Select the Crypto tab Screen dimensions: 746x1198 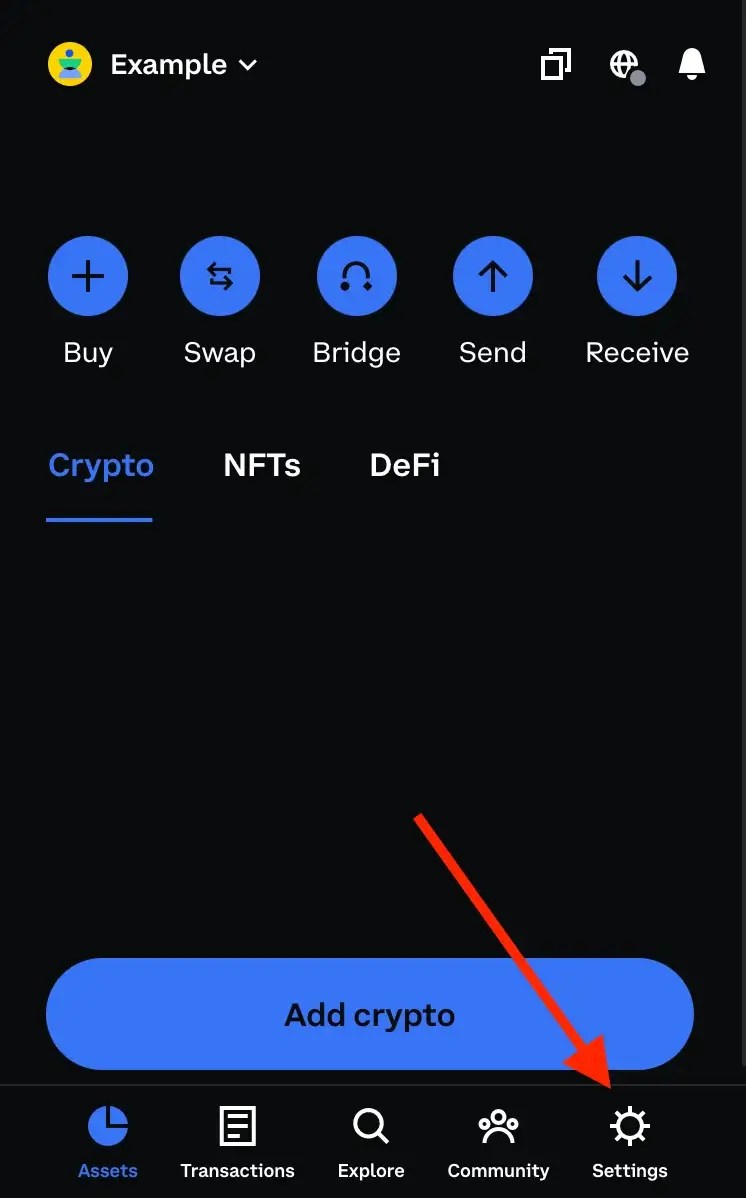(x=100, y=465)
